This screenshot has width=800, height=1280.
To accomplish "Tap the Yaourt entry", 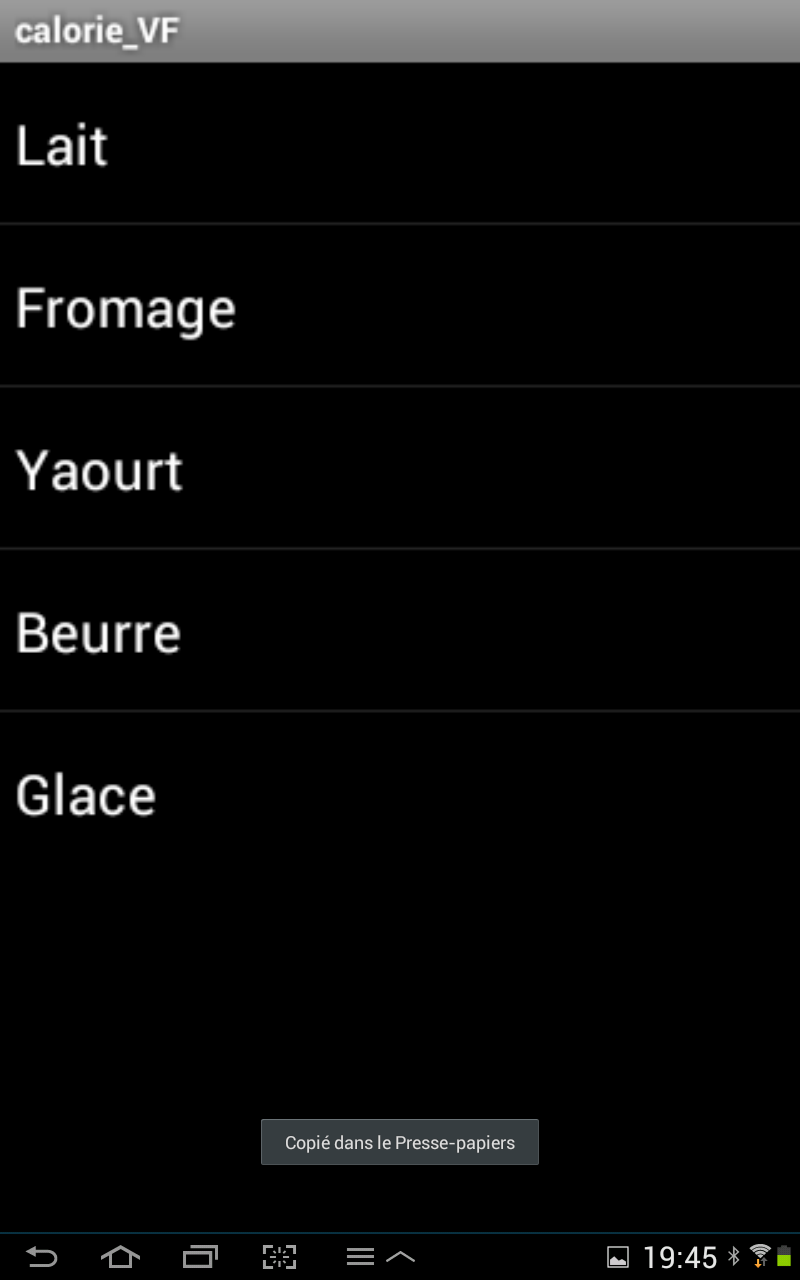I will [400, 468].
